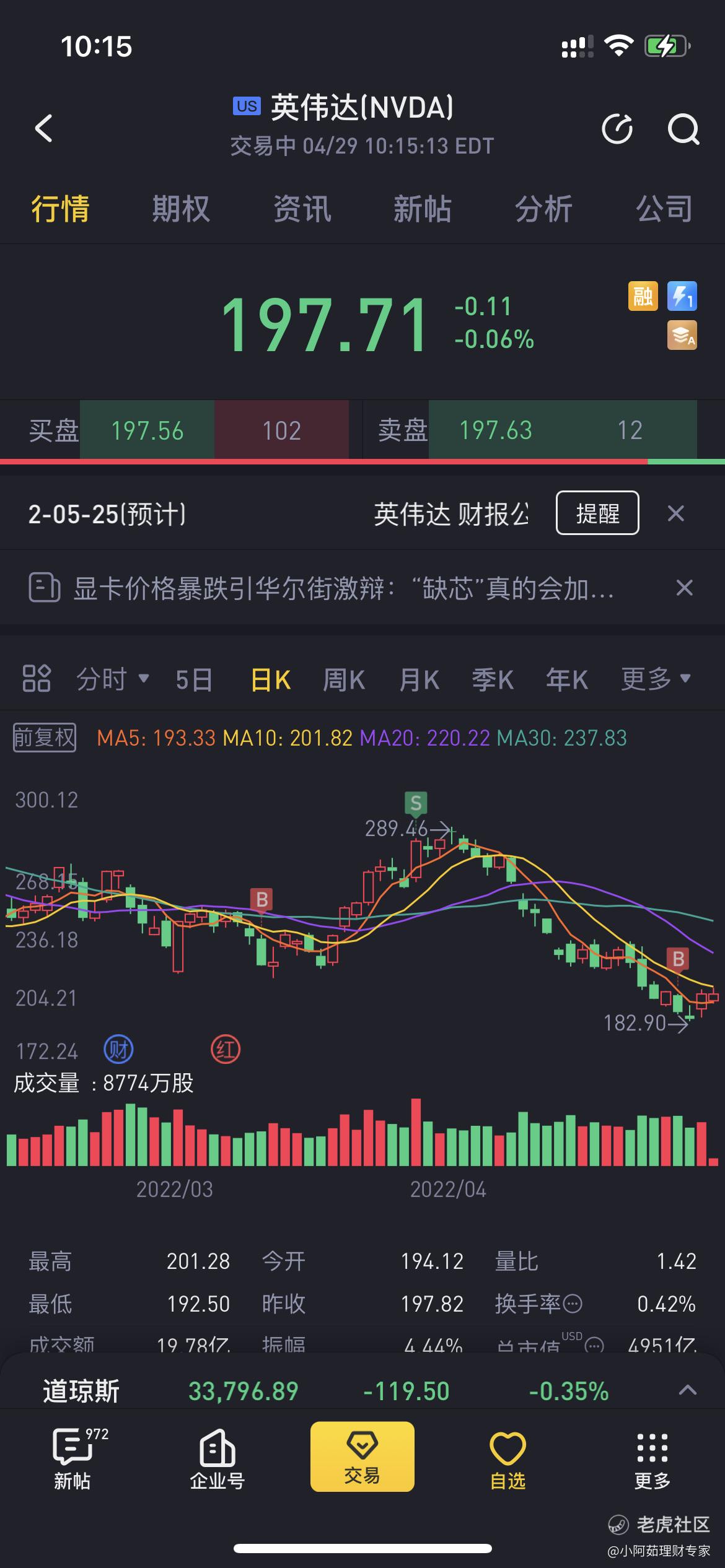This screenshot has width=725, height=1568.
Task: Open the 公司 tab
Action: (664, 208)
